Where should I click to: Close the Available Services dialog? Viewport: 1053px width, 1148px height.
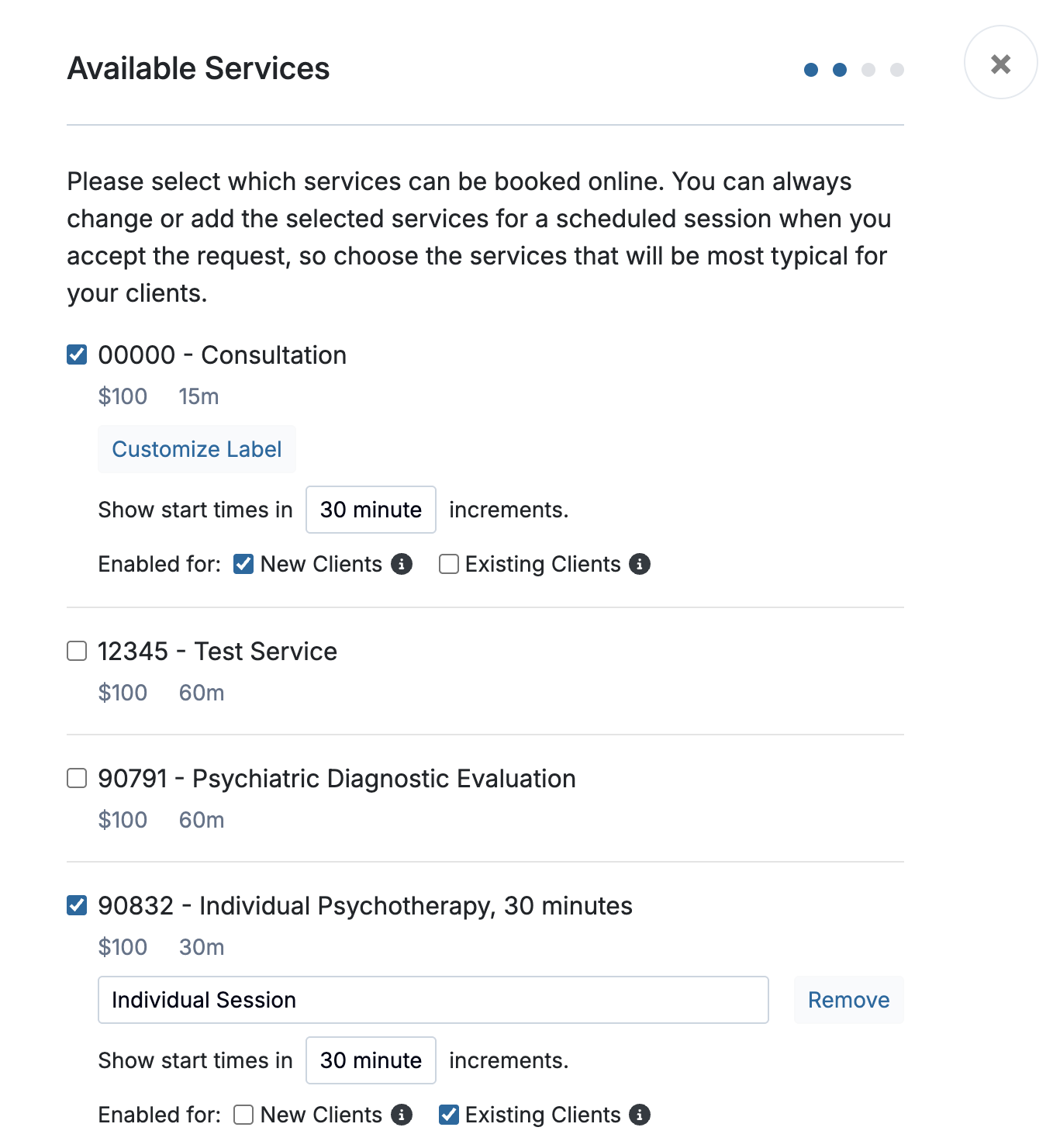pos(1000,63)
